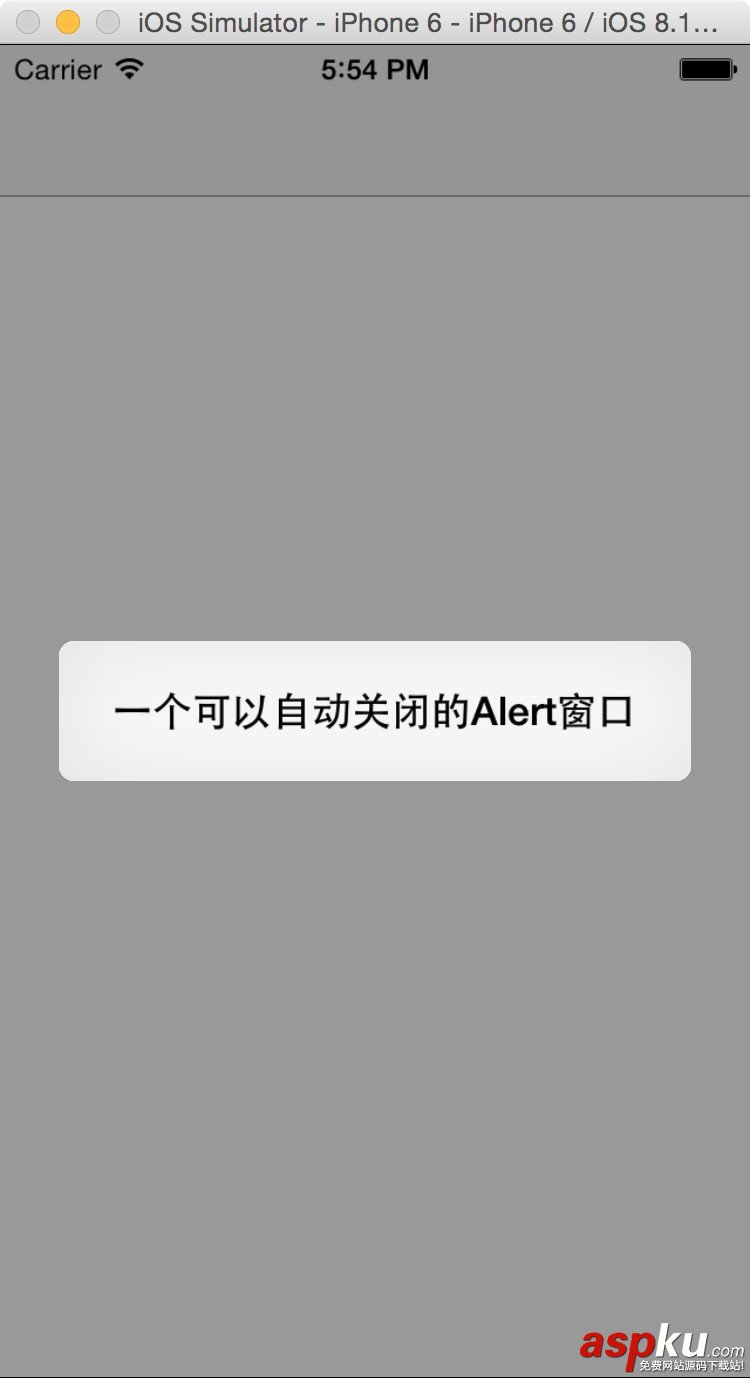Viewport: 750px width, 1378px height.
Task: Minimize the simulator with the yellow button
Action: pyautogui.click(x=68, y=22)
